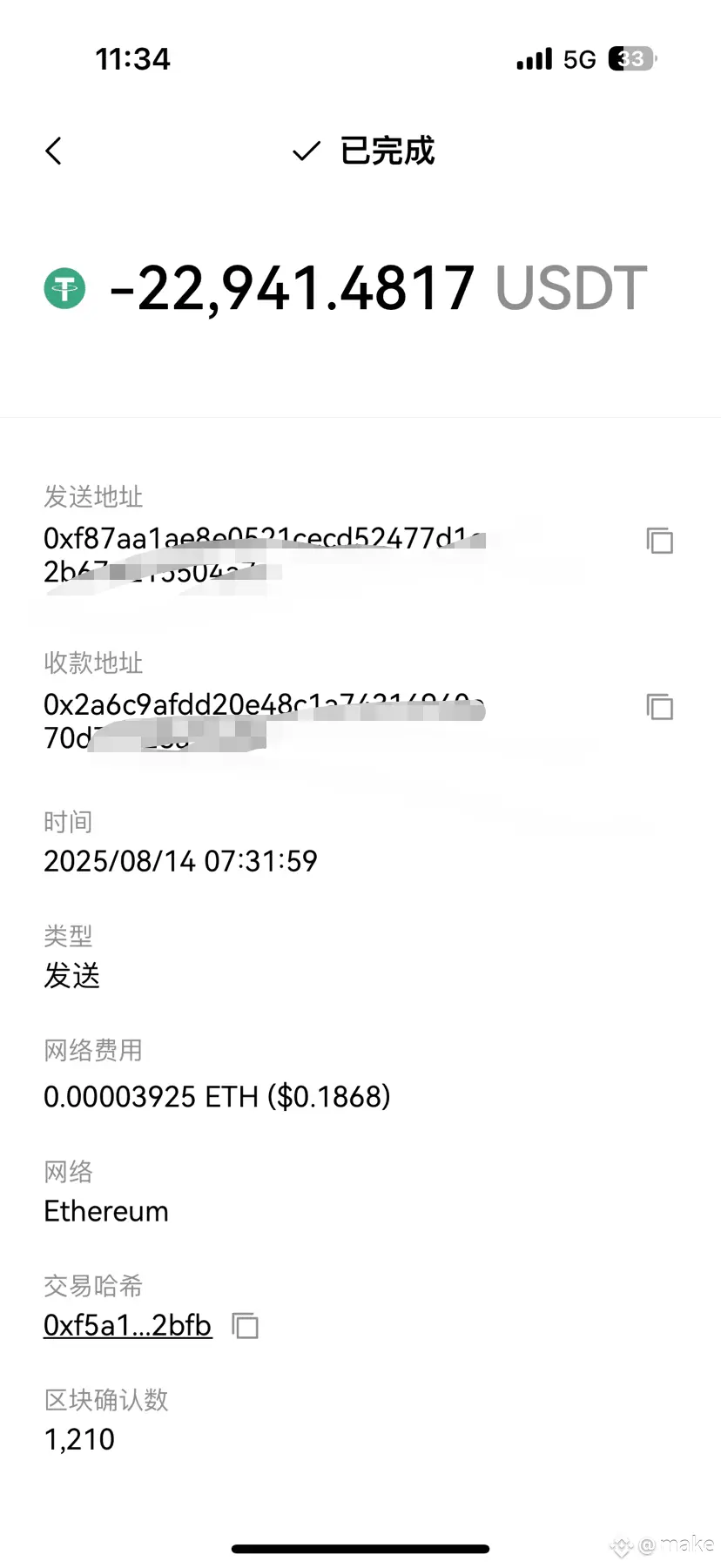Screen dimensions: 721x1568
Task: Go back using the left chevron arrow
Action: click(53, 151)
